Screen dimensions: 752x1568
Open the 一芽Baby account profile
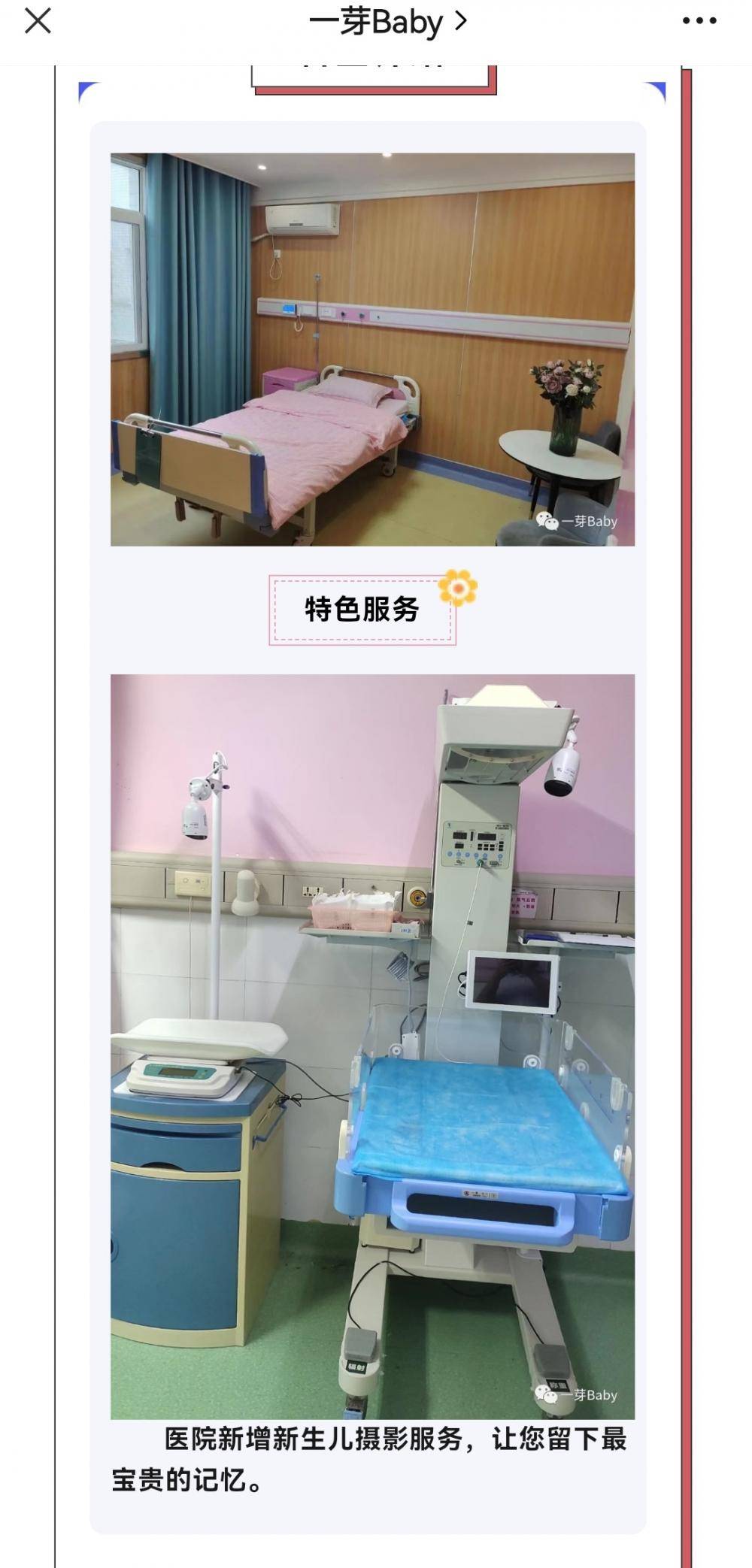click(387, 22)
